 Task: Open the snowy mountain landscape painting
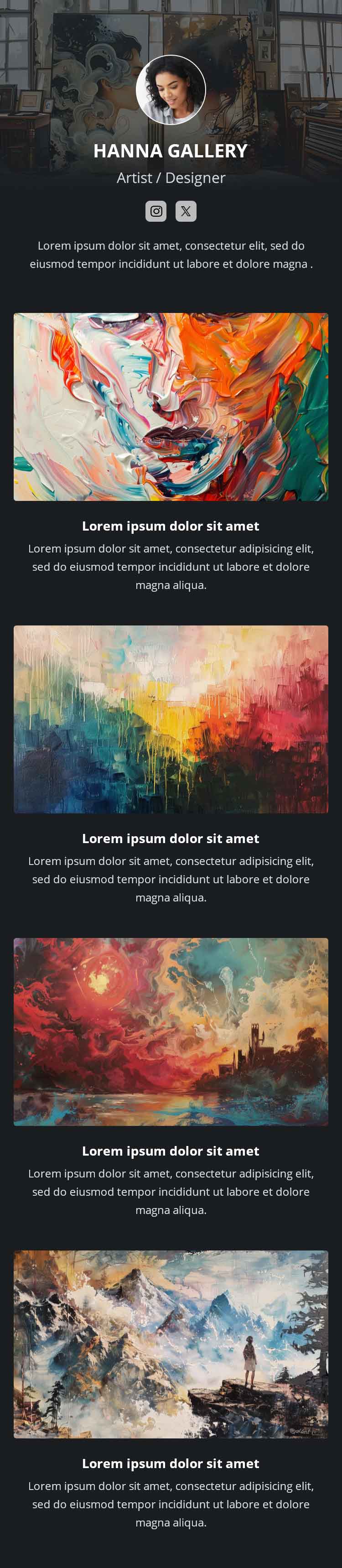pyautogui.click(x=171, y=1344)
